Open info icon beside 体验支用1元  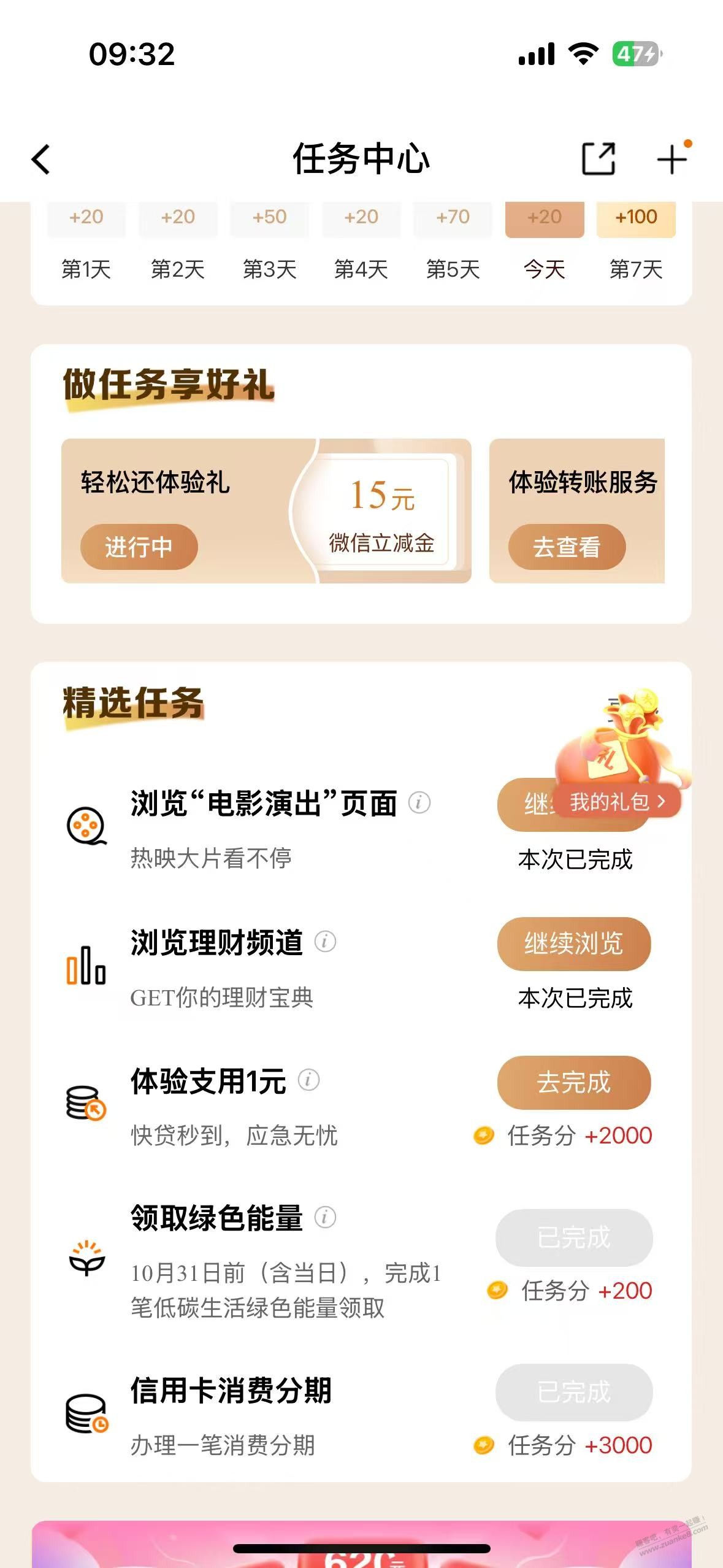point(308,1080)
